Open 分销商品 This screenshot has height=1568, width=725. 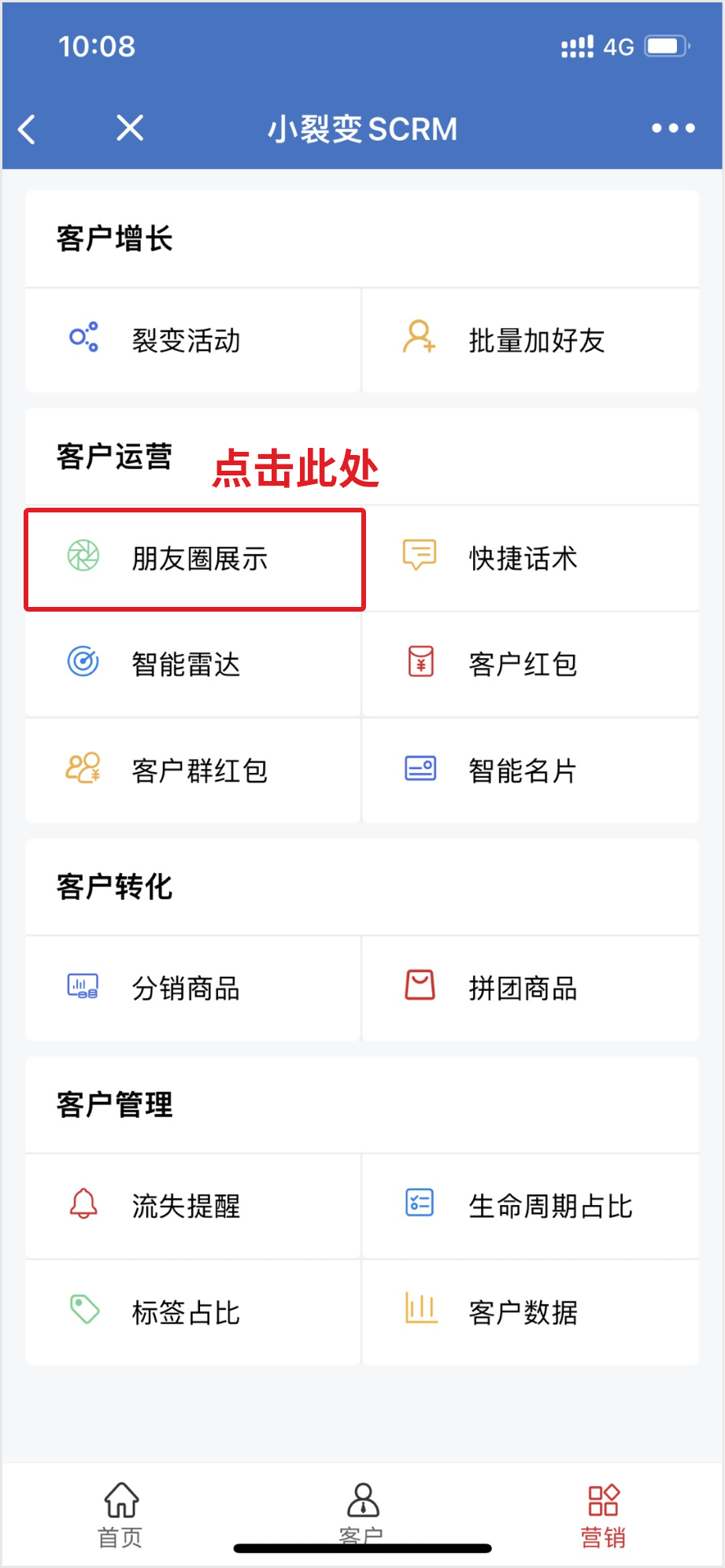[x=193, y=989]
